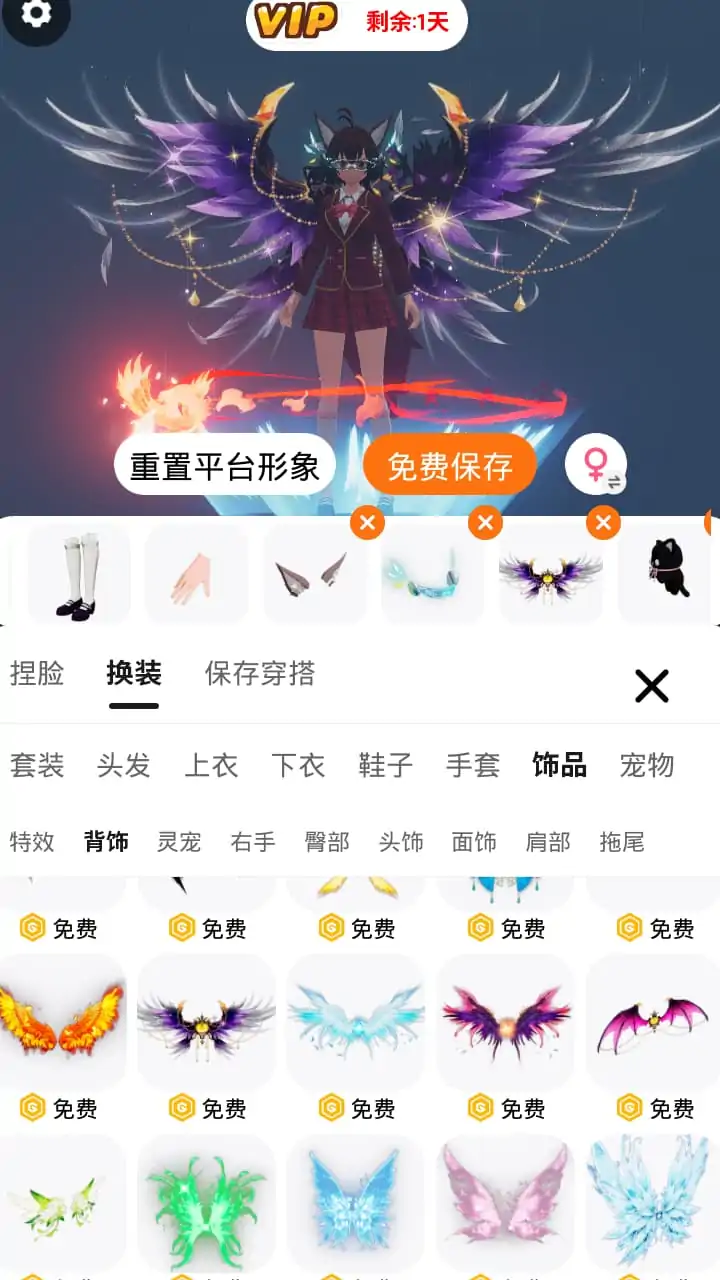Show the 上衣 category
This screenshot has width=720, height=1280.
[x=211, y=766]
